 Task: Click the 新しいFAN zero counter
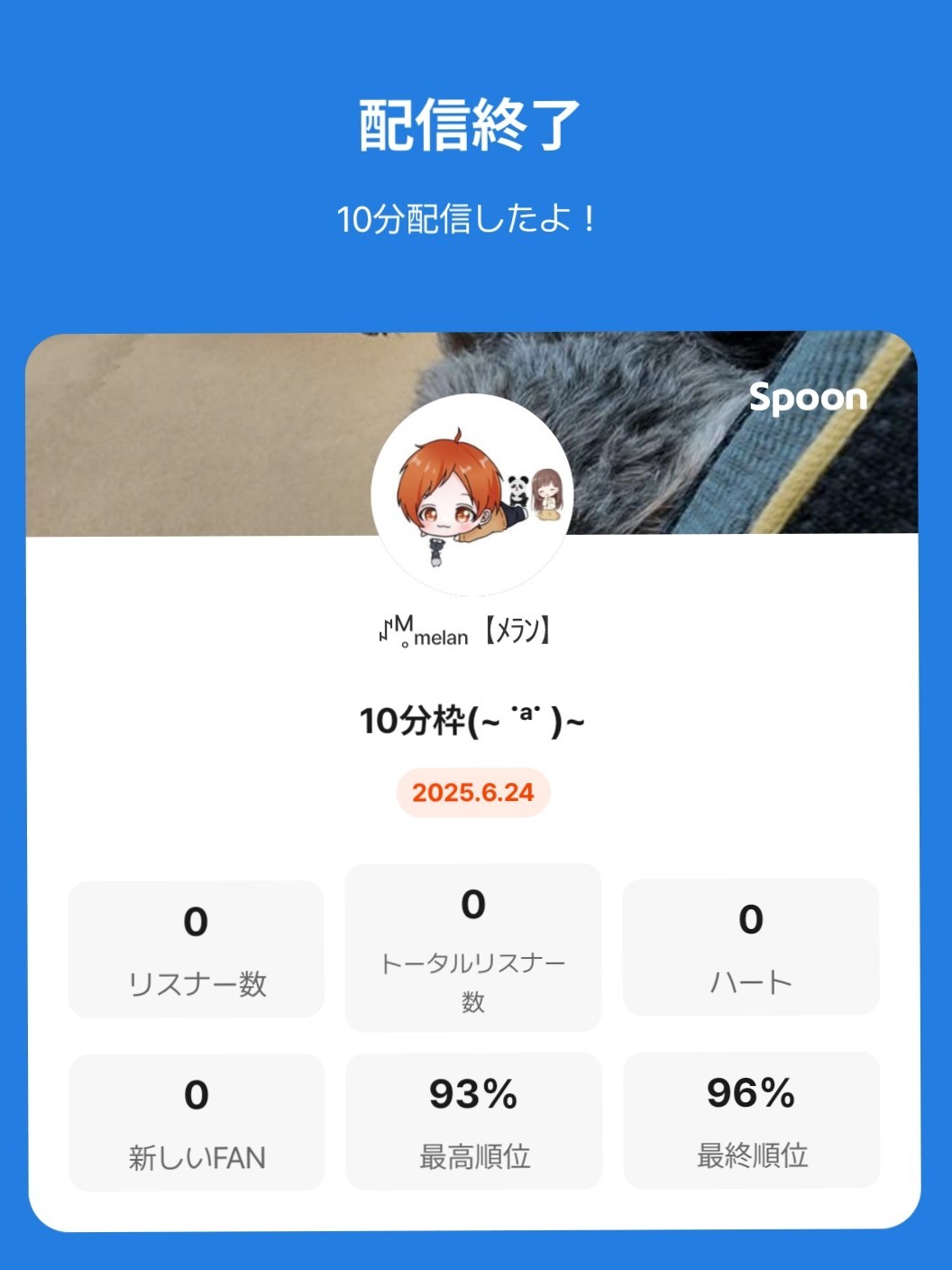[196, 1093]
